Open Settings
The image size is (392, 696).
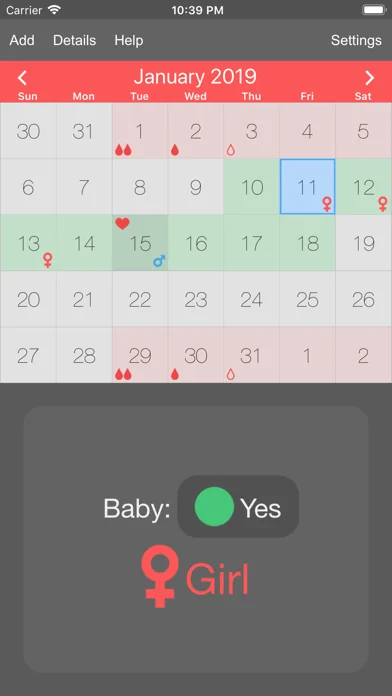tap(356, 40)
